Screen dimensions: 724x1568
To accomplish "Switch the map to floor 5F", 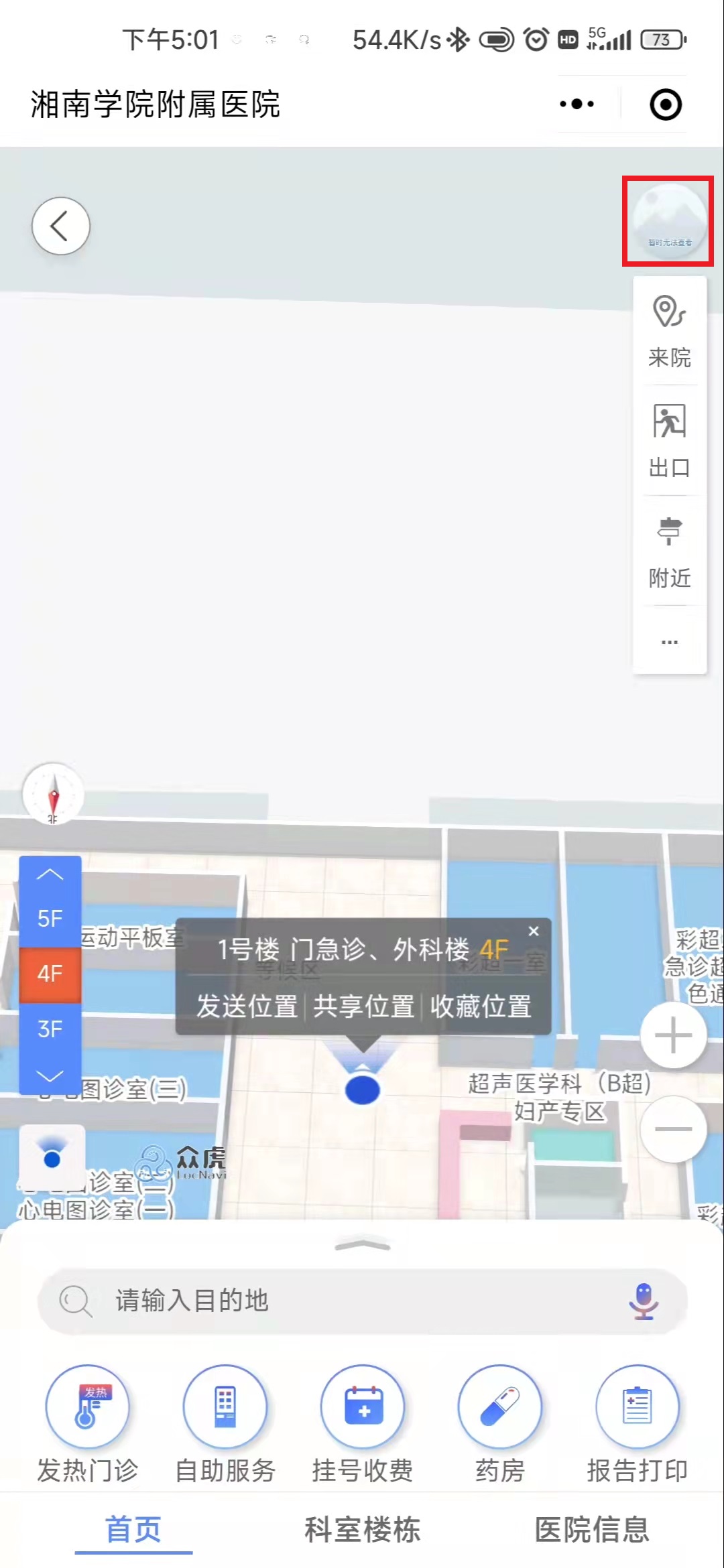I will pos(50,919).
